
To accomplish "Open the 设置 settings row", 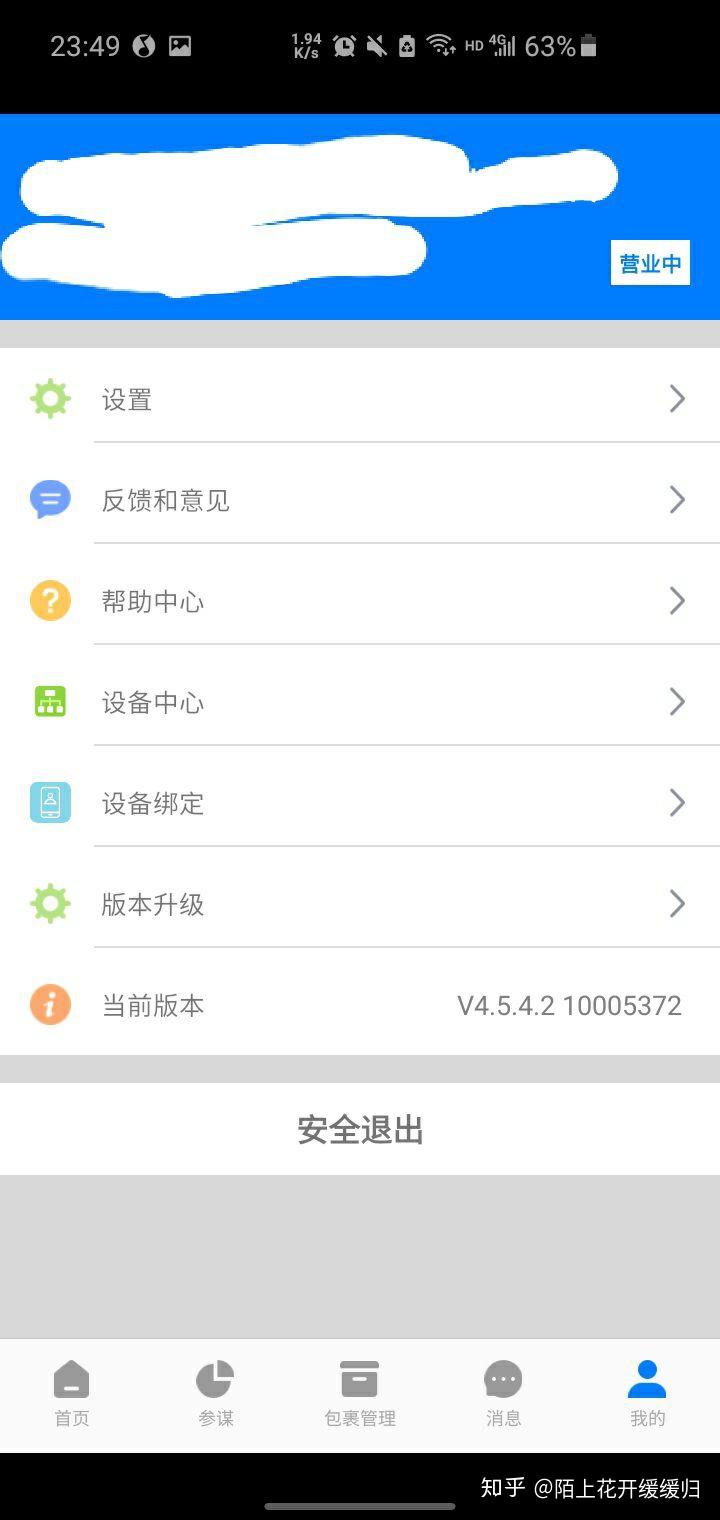I will pos(360,400).
